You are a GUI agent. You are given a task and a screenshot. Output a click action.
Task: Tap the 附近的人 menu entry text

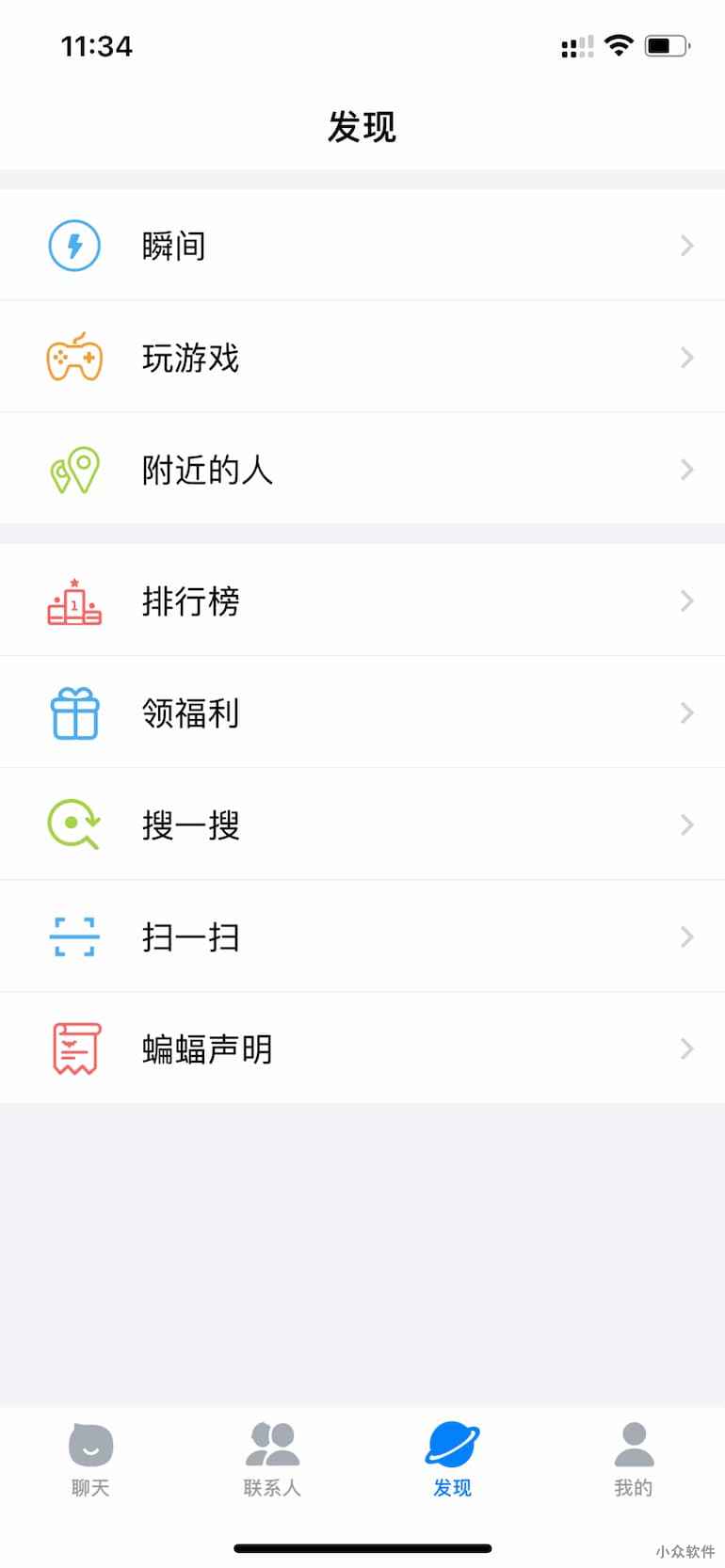point(207,469)
